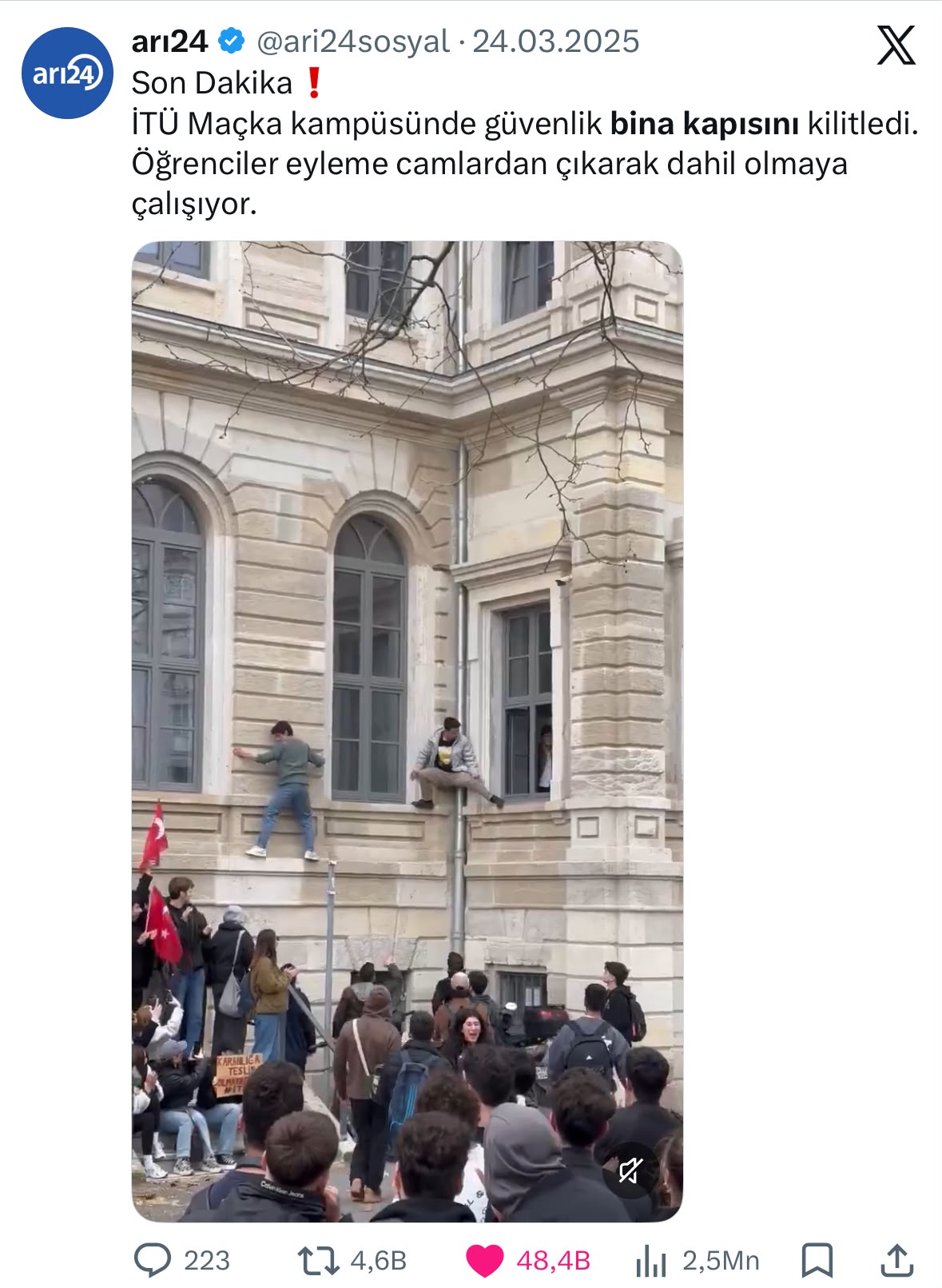Viewport: 942px width, 1288px height.
Task: Share the post with the upload icon
Action: [x=897, y=1260]
